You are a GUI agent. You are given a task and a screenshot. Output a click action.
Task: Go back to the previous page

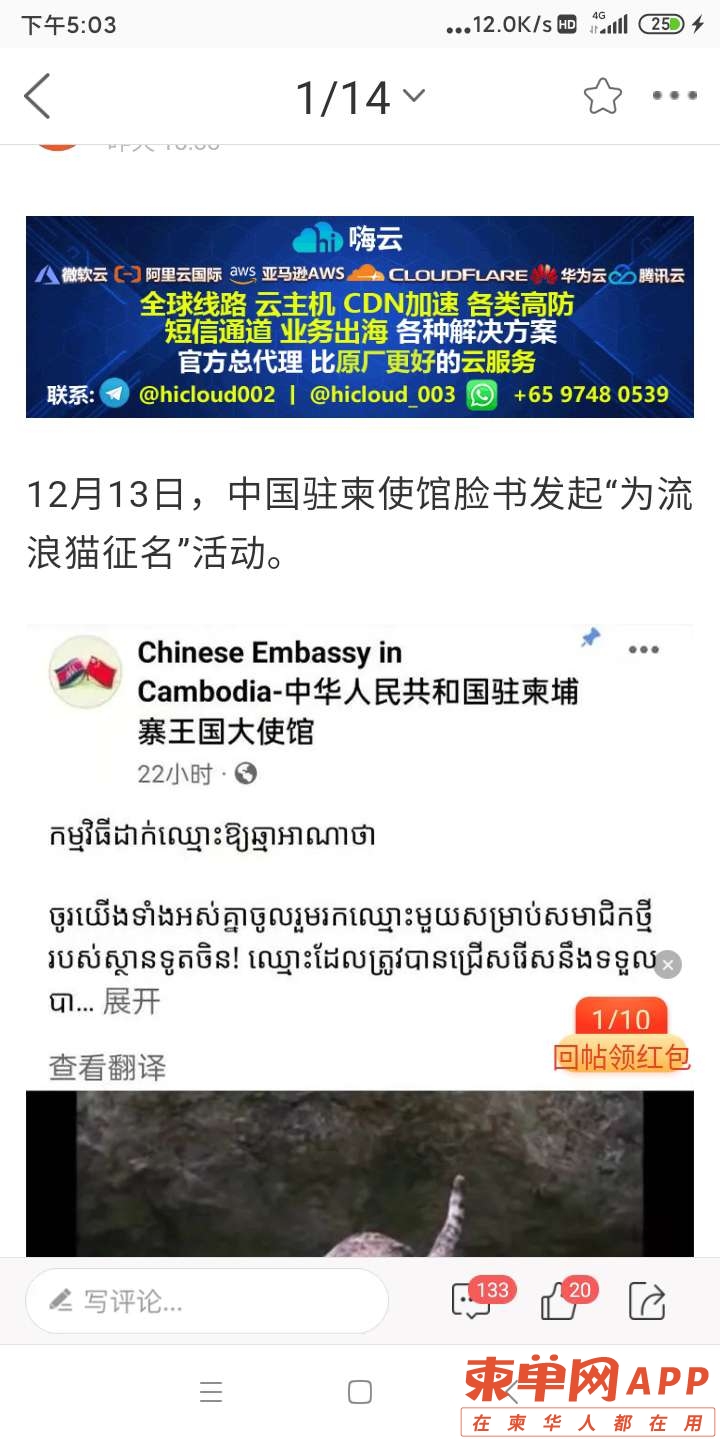point(38,97)
